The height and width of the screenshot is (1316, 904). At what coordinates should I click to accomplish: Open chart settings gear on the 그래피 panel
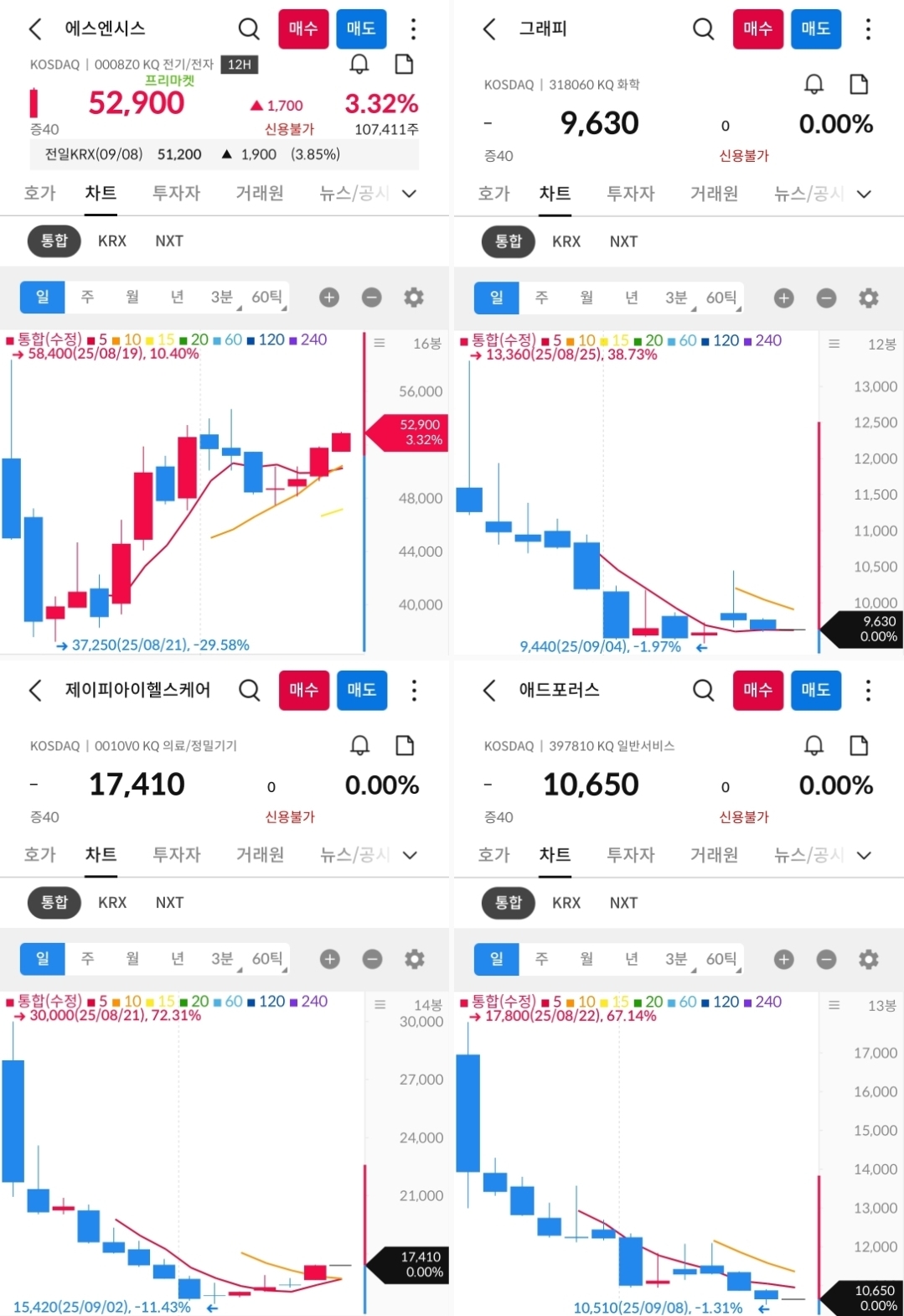866,298
